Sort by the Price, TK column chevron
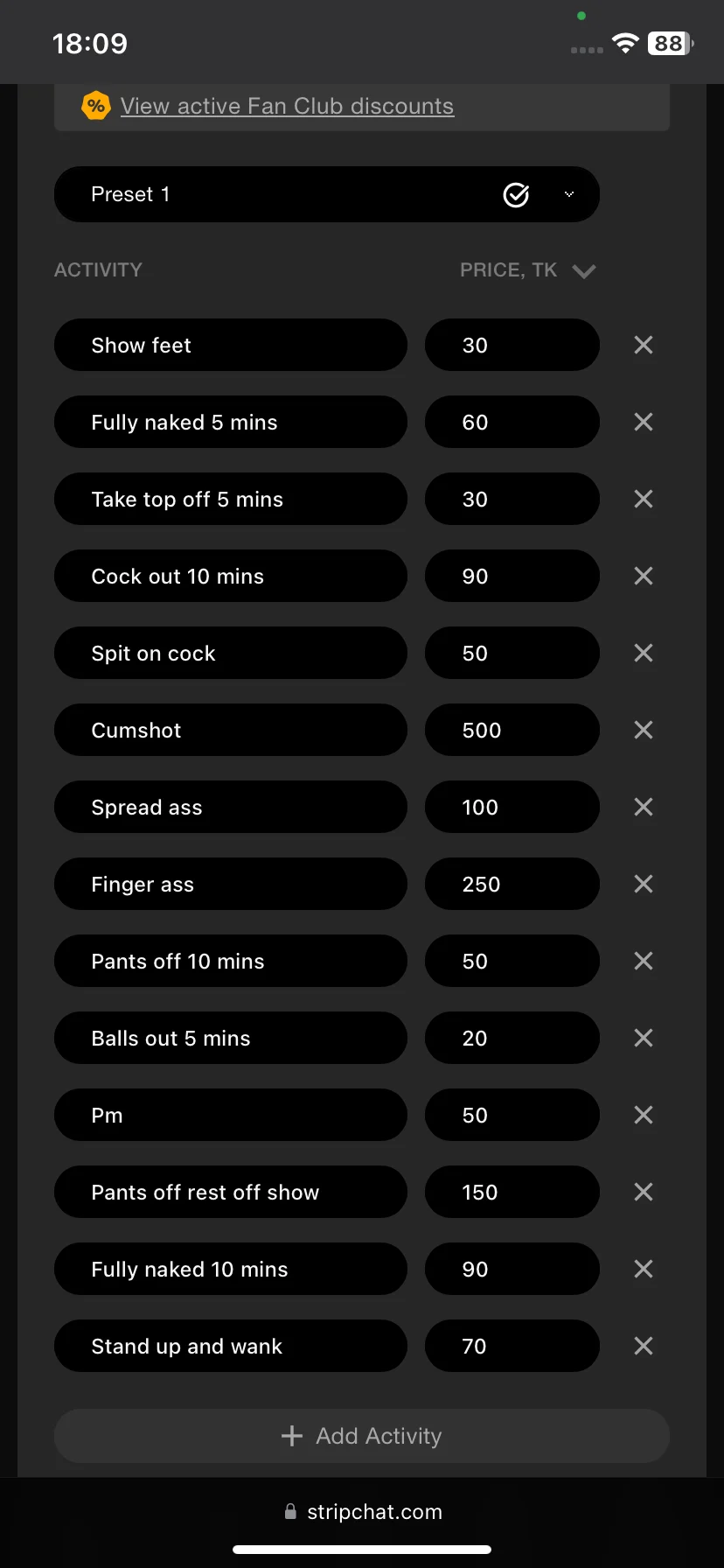 (x=583, y=270)
